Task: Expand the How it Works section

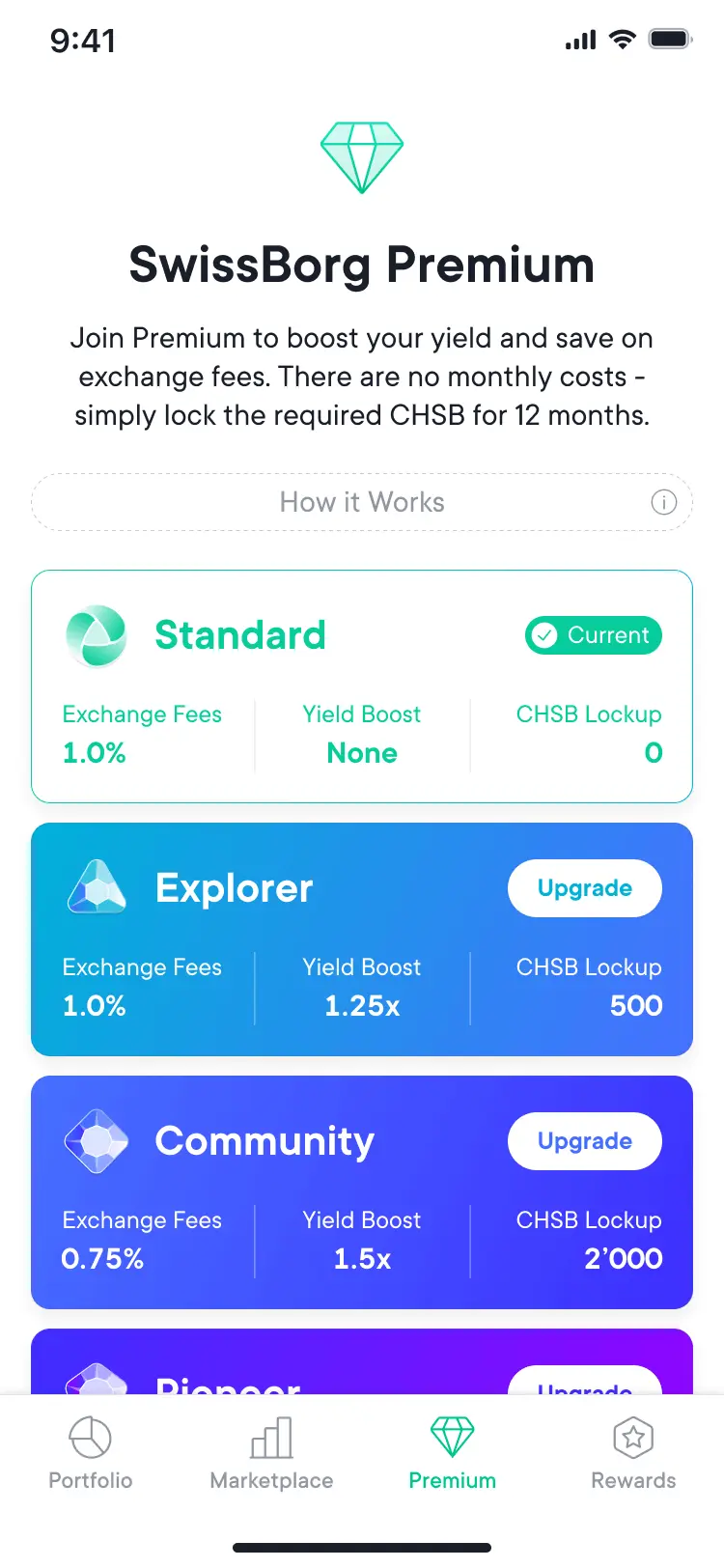Action: pos(362,502)
